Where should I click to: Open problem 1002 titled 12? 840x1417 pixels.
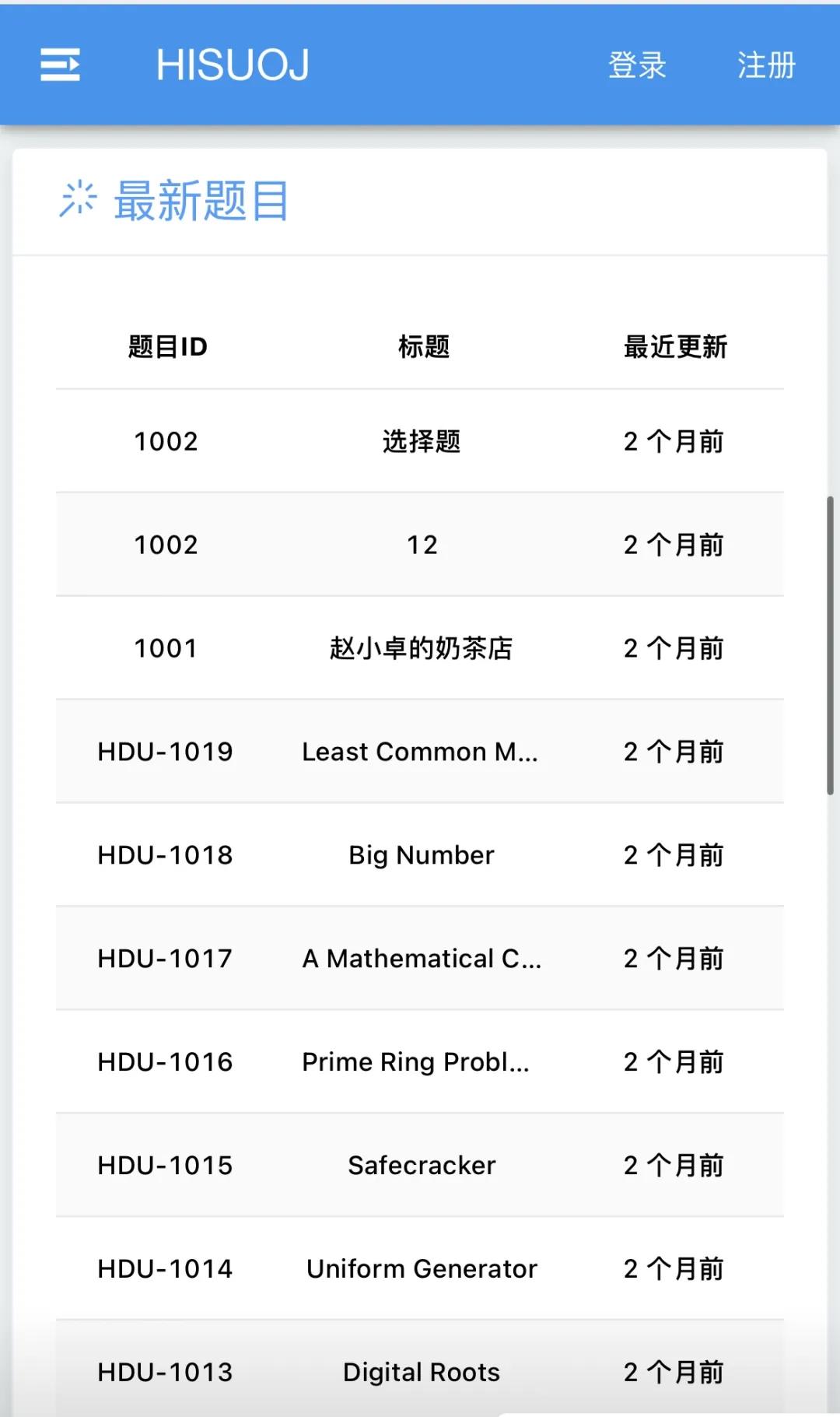tap(420, 545)
